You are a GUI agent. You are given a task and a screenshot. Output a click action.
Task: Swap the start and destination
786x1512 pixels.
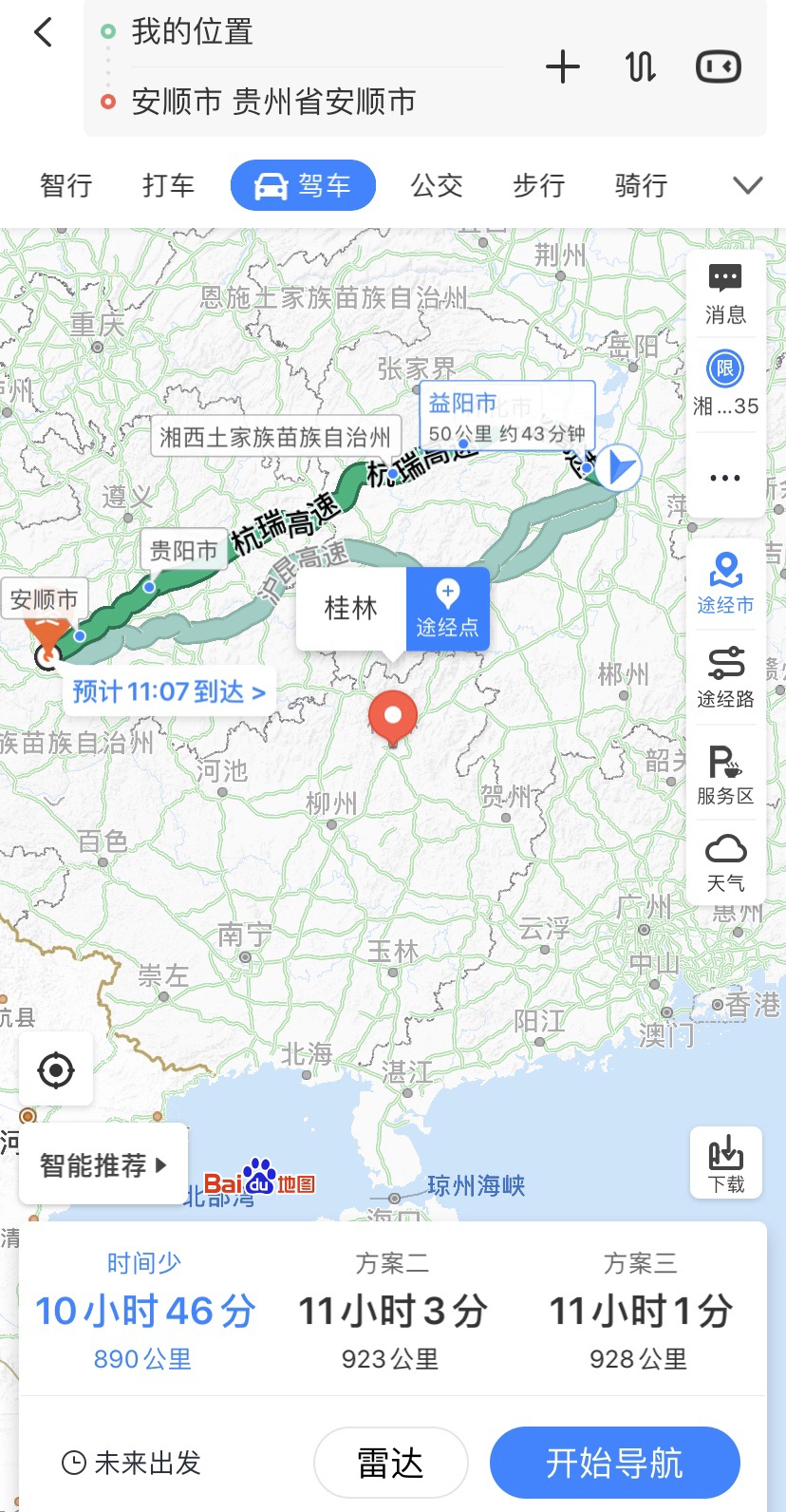pyautogui.click(x=641, y=66)
